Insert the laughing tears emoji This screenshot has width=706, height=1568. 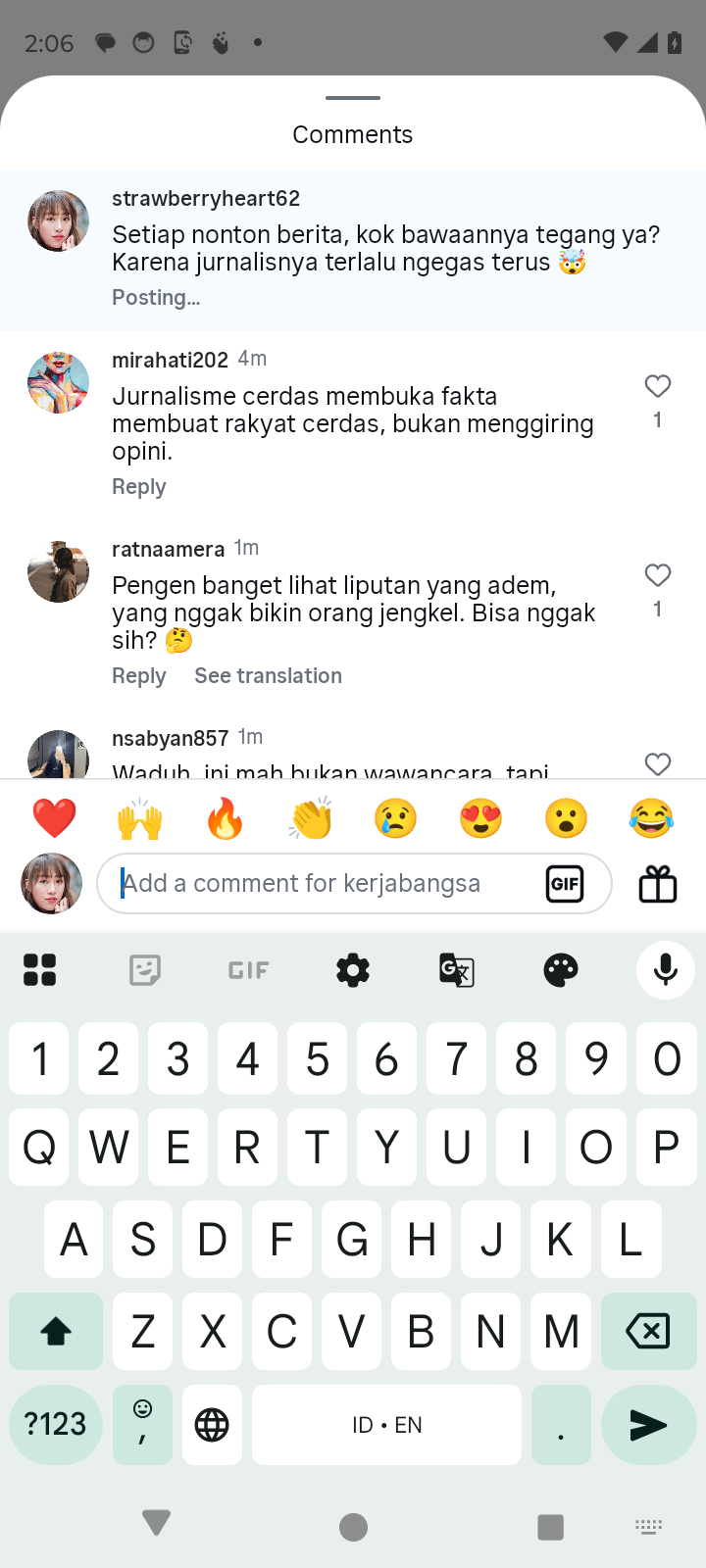click(x=652, y=818)
